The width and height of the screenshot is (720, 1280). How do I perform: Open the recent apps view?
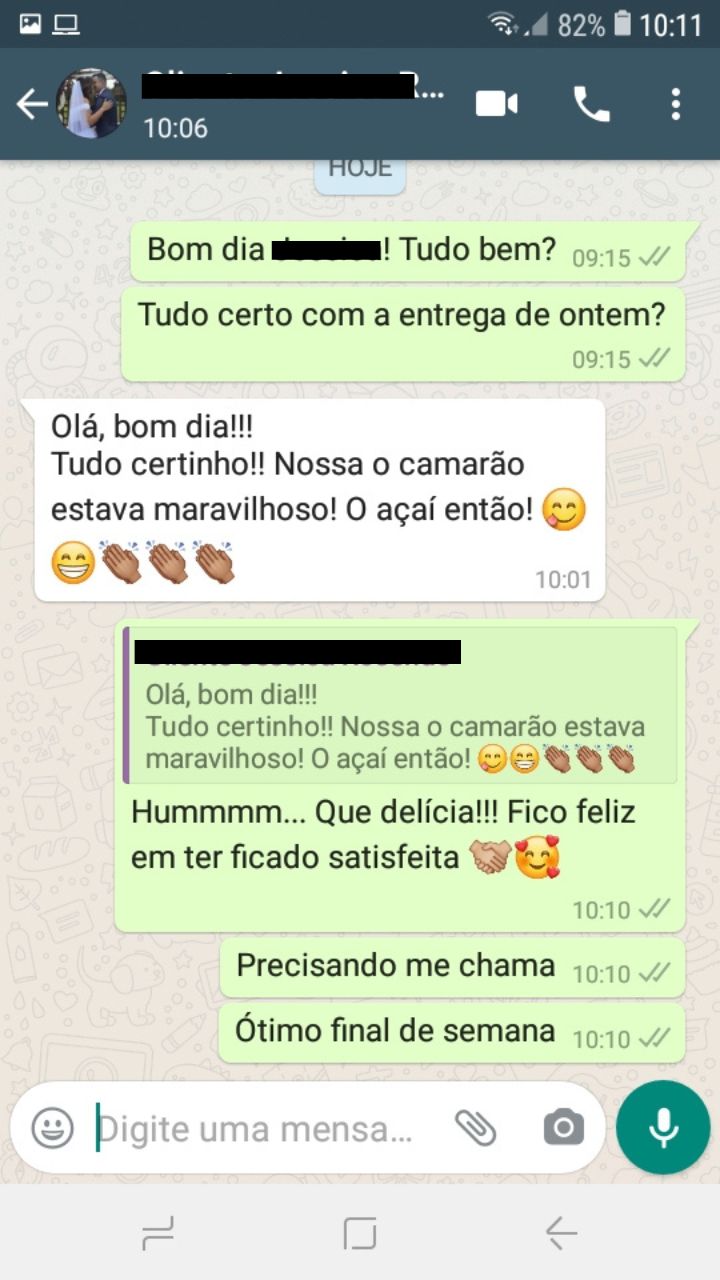(158, 1233)
